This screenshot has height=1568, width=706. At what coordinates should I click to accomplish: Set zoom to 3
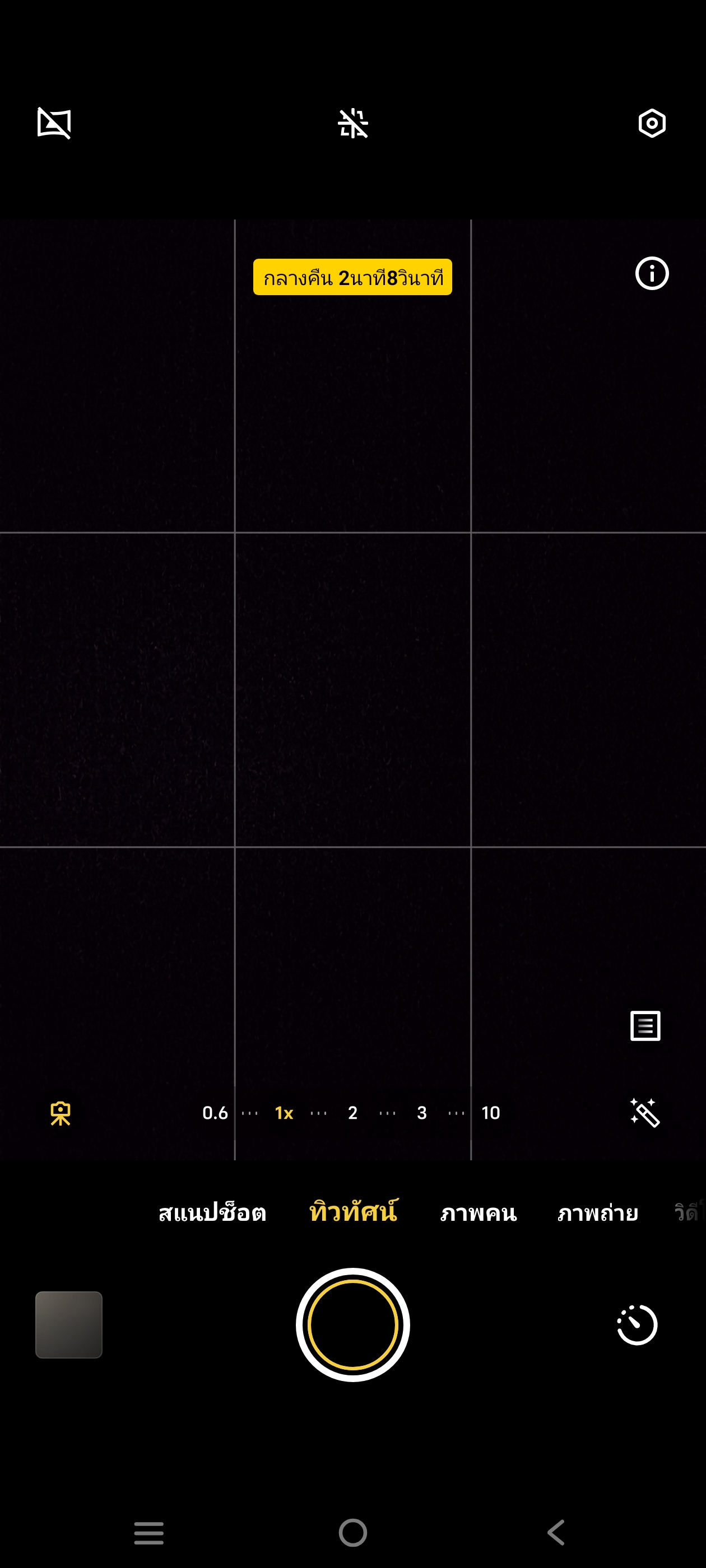coord(421,1113)
